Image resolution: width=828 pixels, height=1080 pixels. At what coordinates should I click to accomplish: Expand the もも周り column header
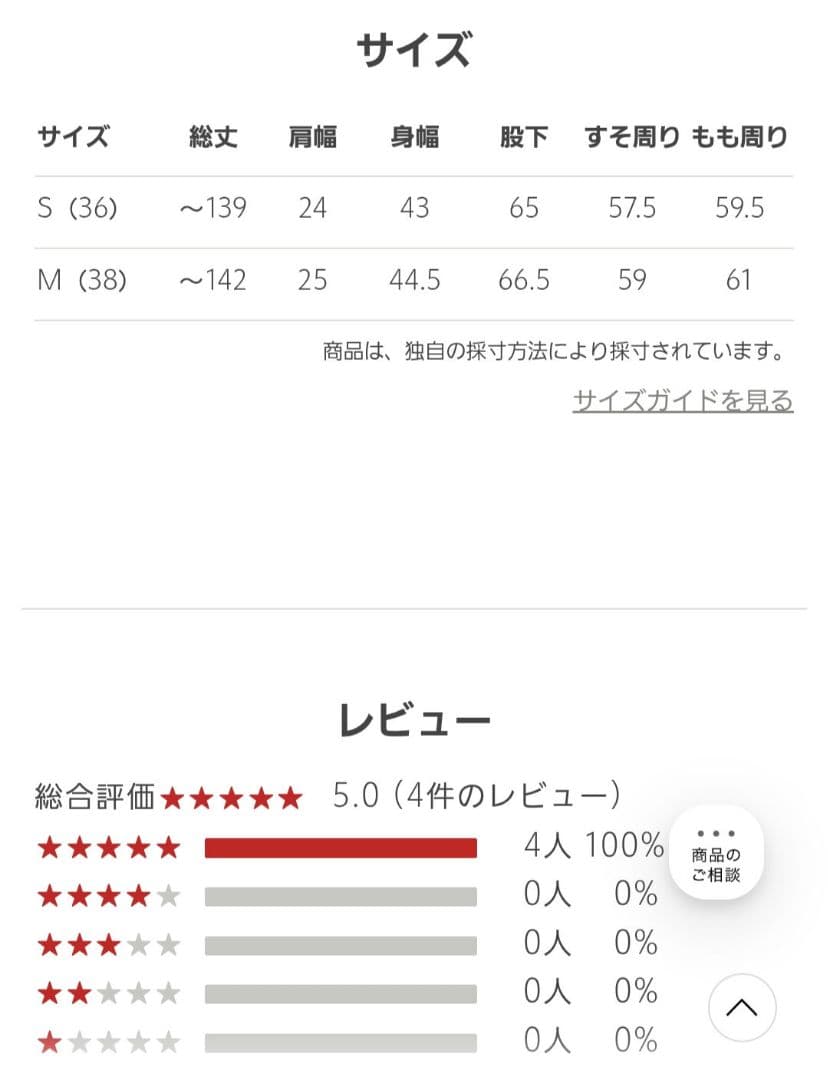(x=738, y=137)
